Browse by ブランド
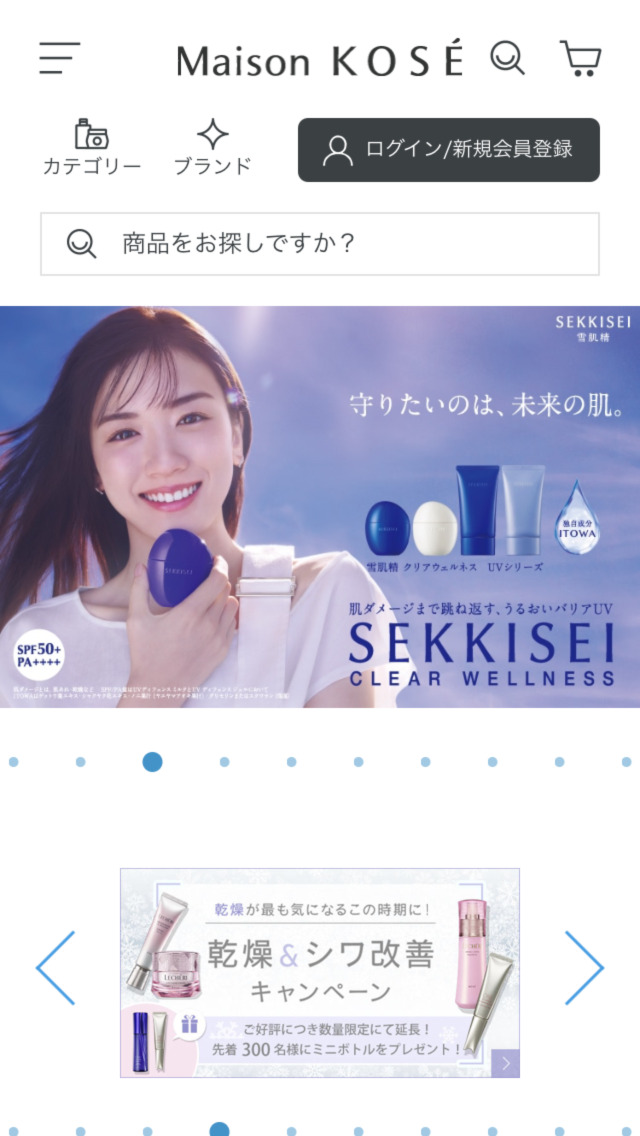This screenshot has width=640, height=1136. coord(212,148)
